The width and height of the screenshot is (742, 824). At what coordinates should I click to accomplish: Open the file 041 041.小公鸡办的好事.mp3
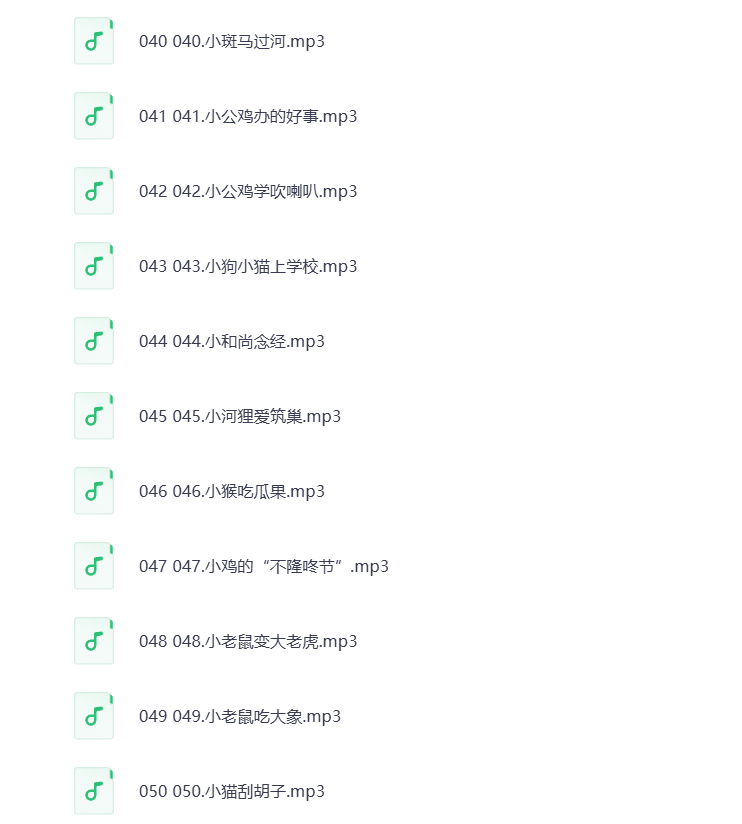tap(248, 116)
